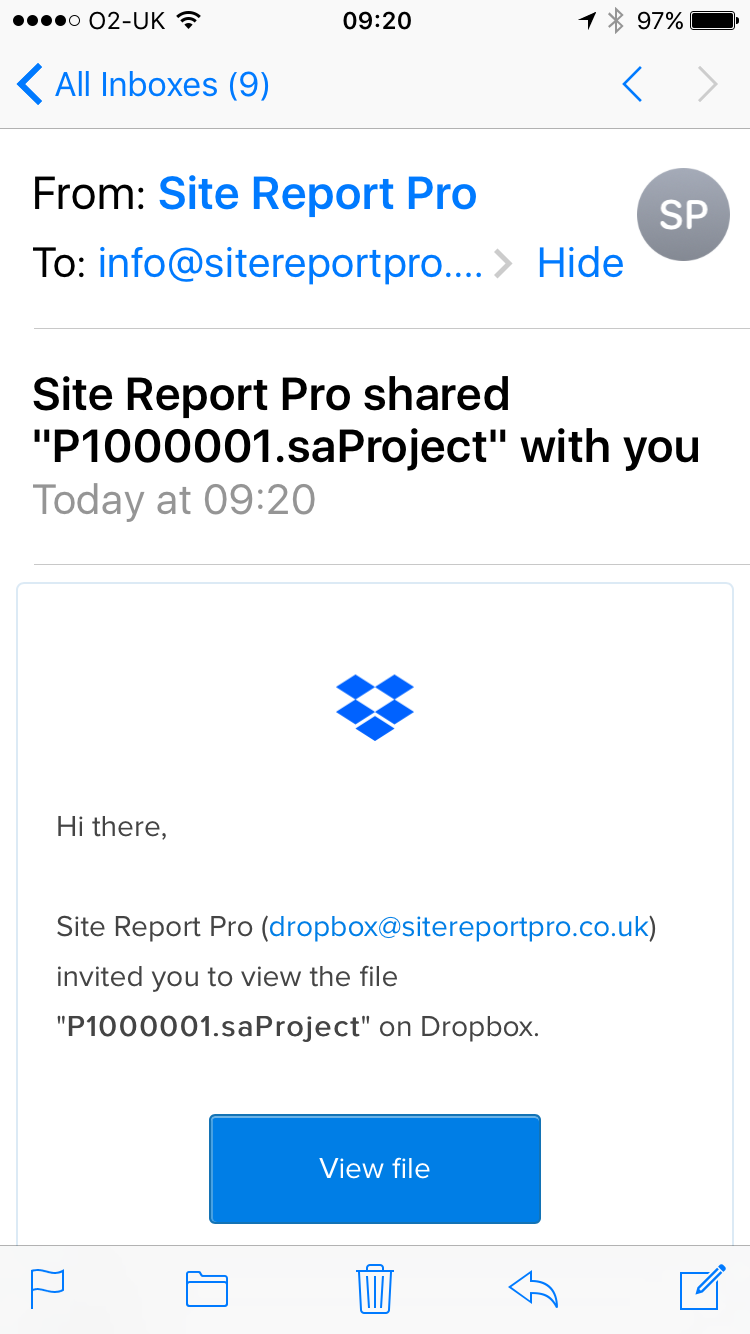
Task: Reply to this message
Action: point(533,1289)
